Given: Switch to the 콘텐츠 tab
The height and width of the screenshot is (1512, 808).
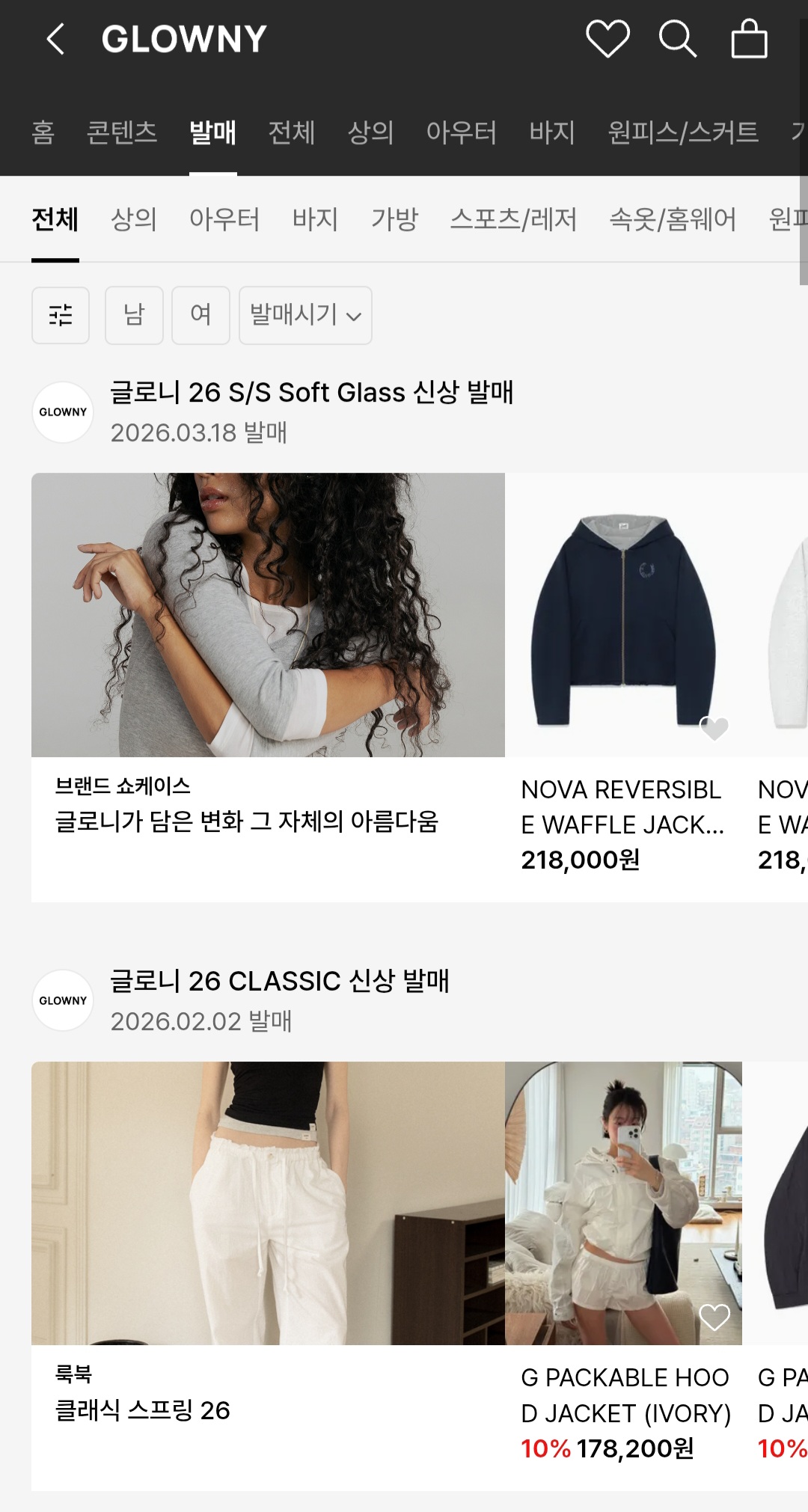Looking at the screenshot, I should tap(122, 132).
